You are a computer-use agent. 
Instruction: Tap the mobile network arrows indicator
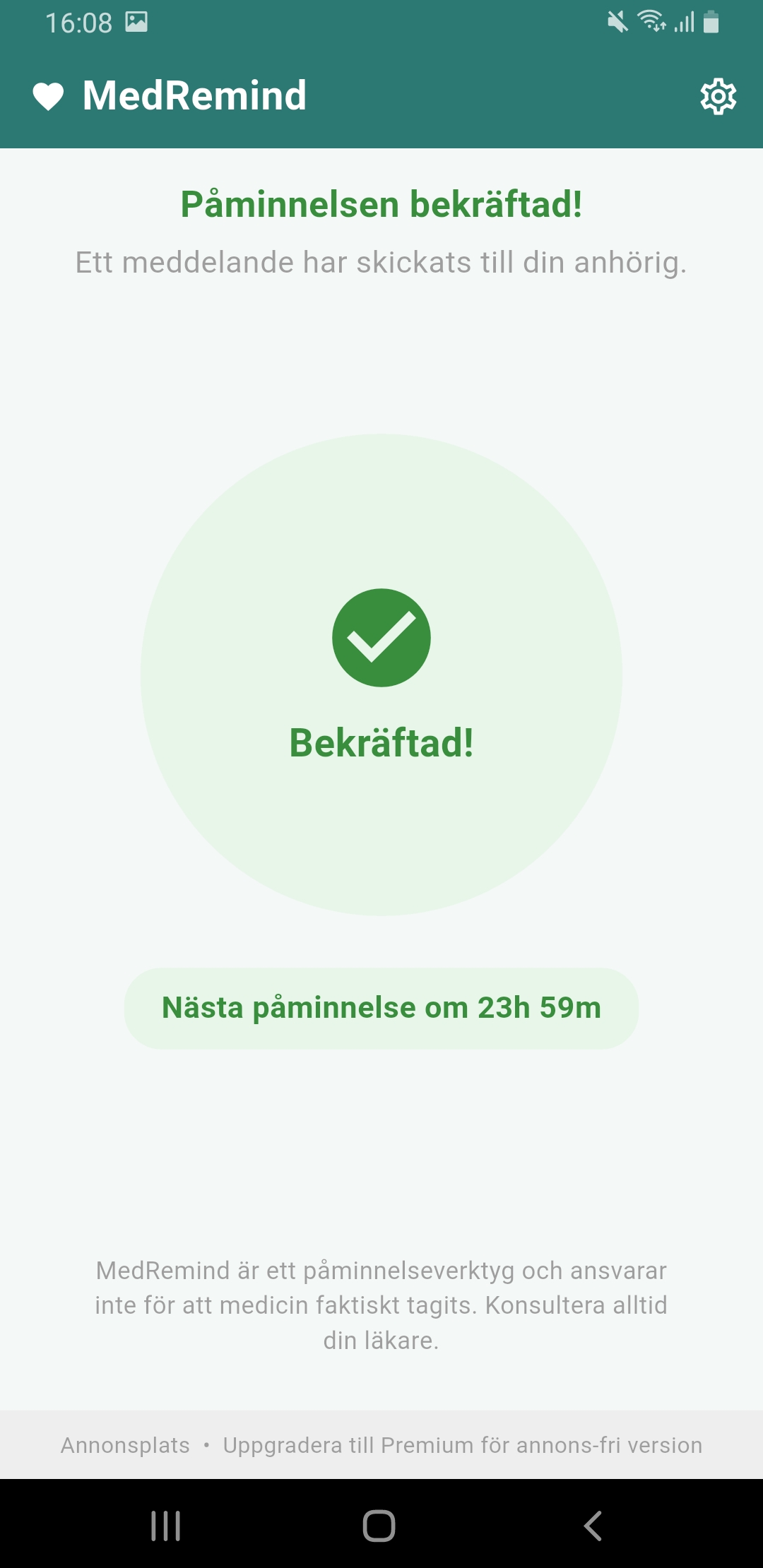tap(660, 26)
